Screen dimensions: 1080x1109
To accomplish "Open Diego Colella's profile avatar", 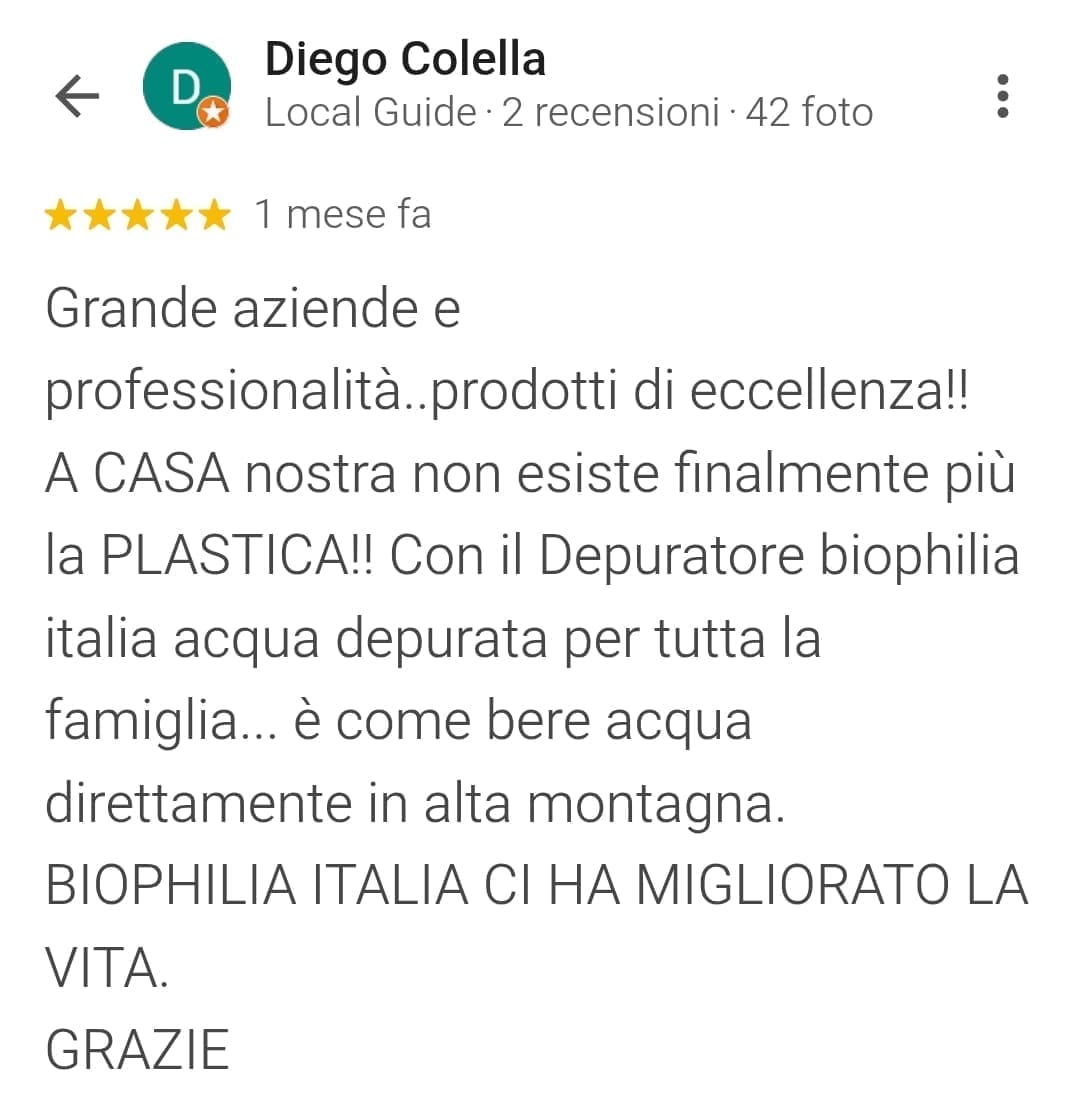I will [x=187, y=88].
